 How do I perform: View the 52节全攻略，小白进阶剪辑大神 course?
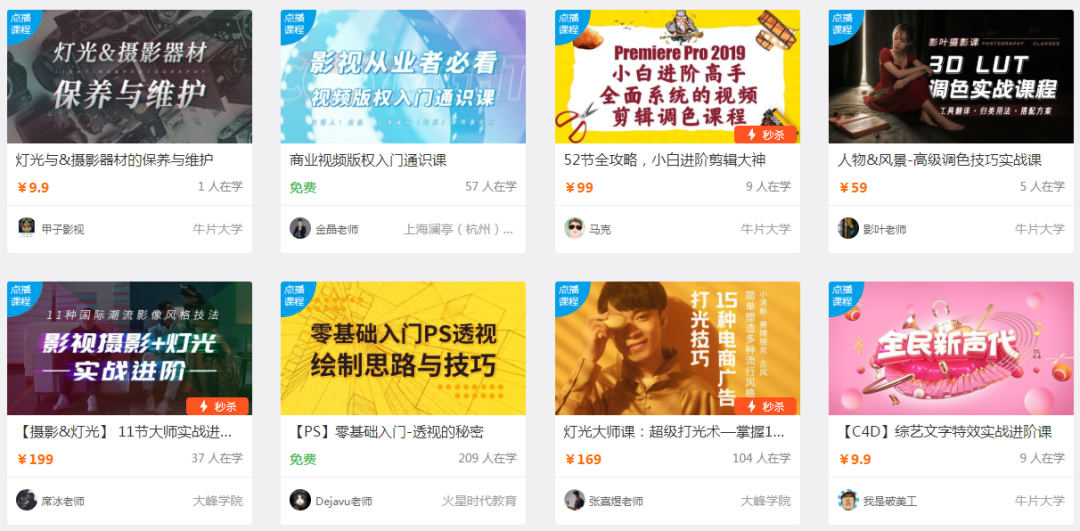665,159
